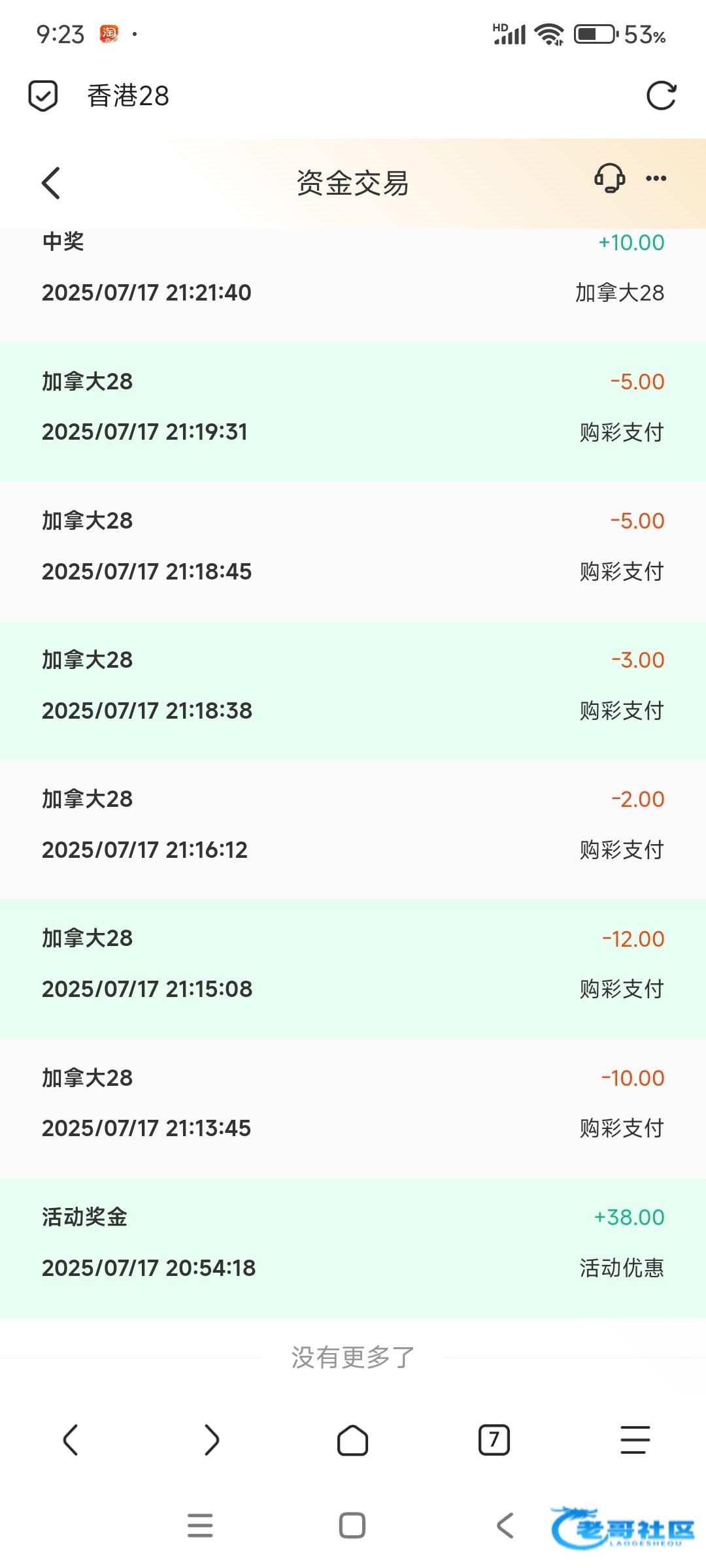Open the 21:19:31 加拿大28 record

(353, 412)
